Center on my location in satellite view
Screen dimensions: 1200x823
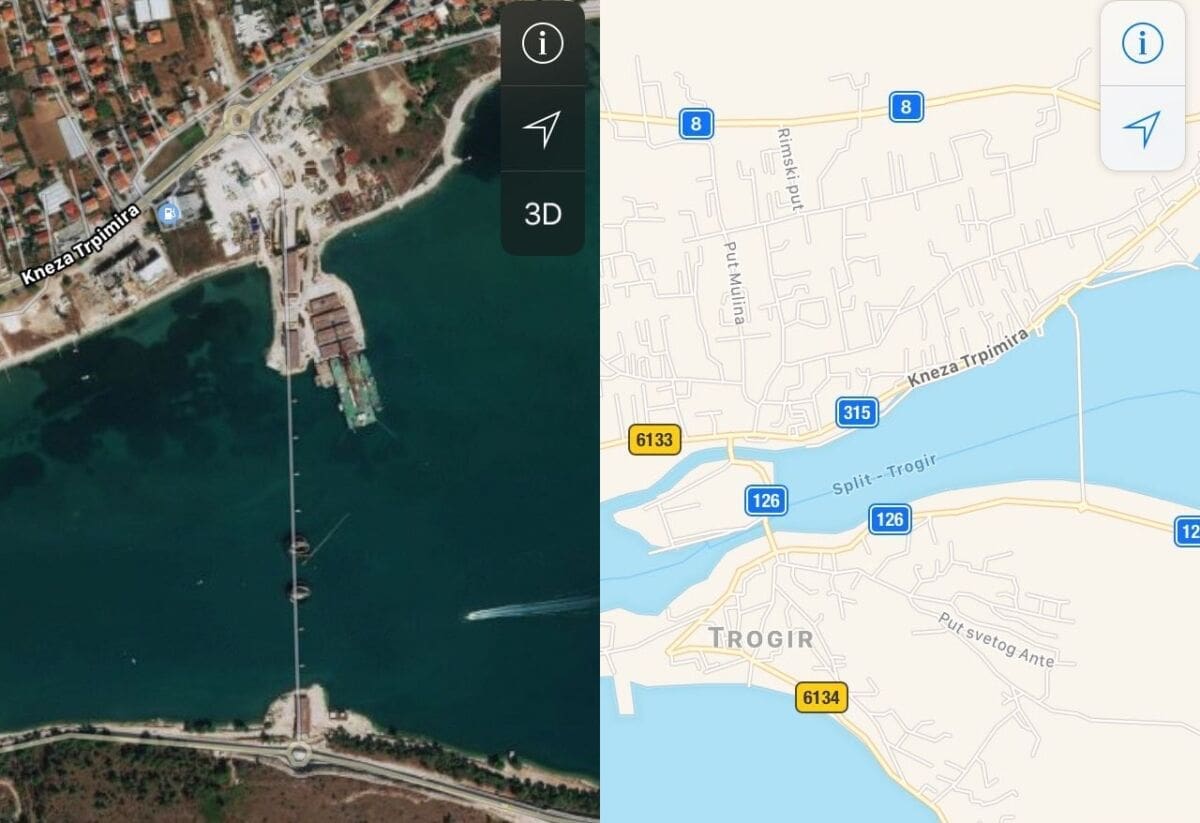pos(542,129)
